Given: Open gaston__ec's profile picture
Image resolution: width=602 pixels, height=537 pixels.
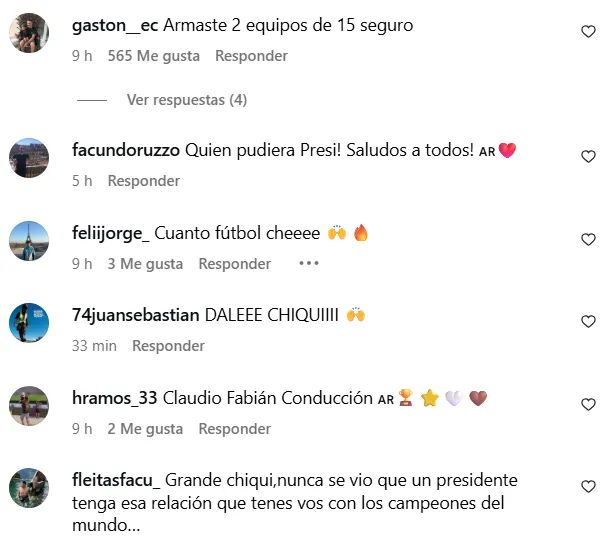Looking at the screenshot, I should [x=29, y=33].
